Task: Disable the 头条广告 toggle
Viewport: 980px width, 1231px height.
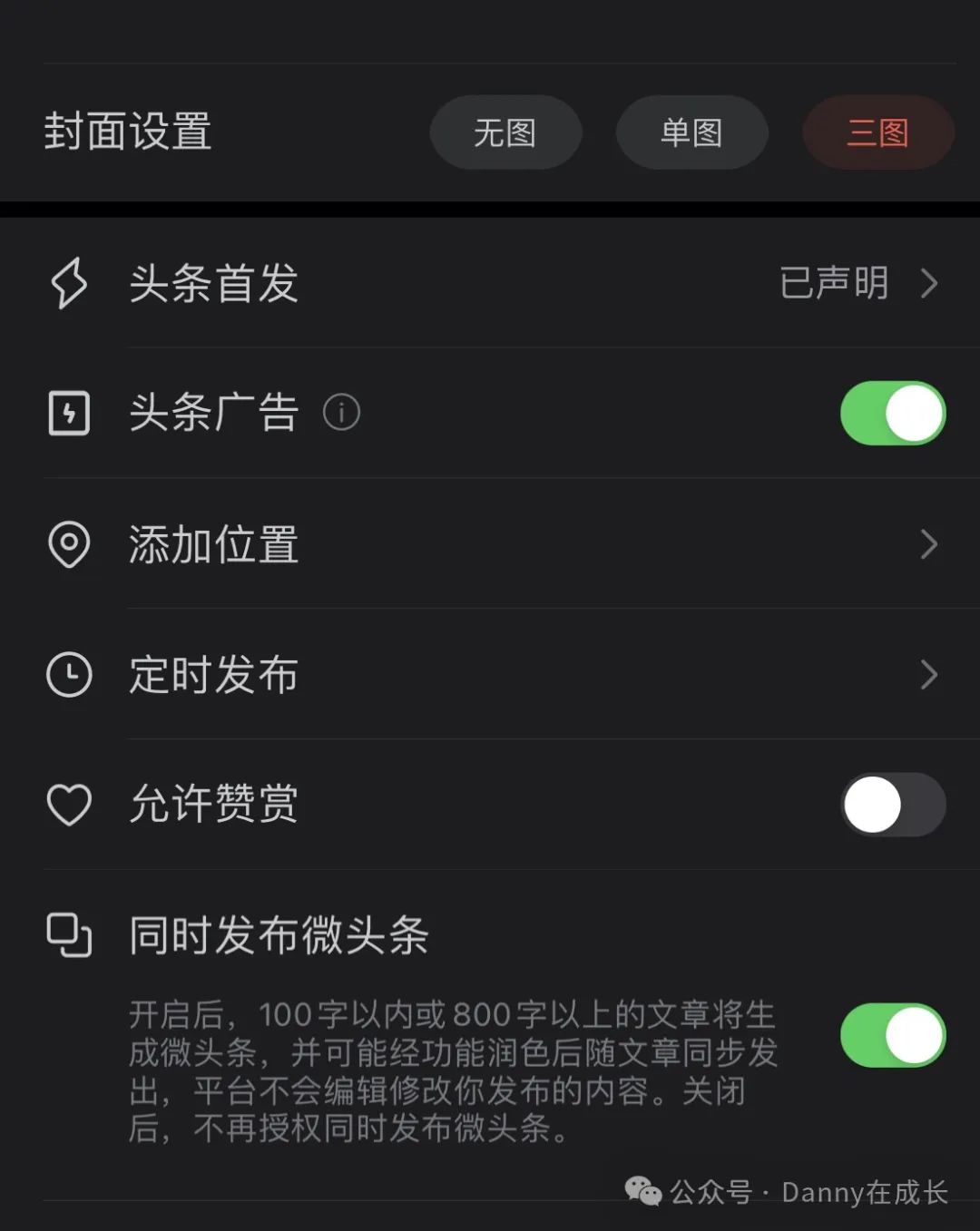Action: click(894, 413)
